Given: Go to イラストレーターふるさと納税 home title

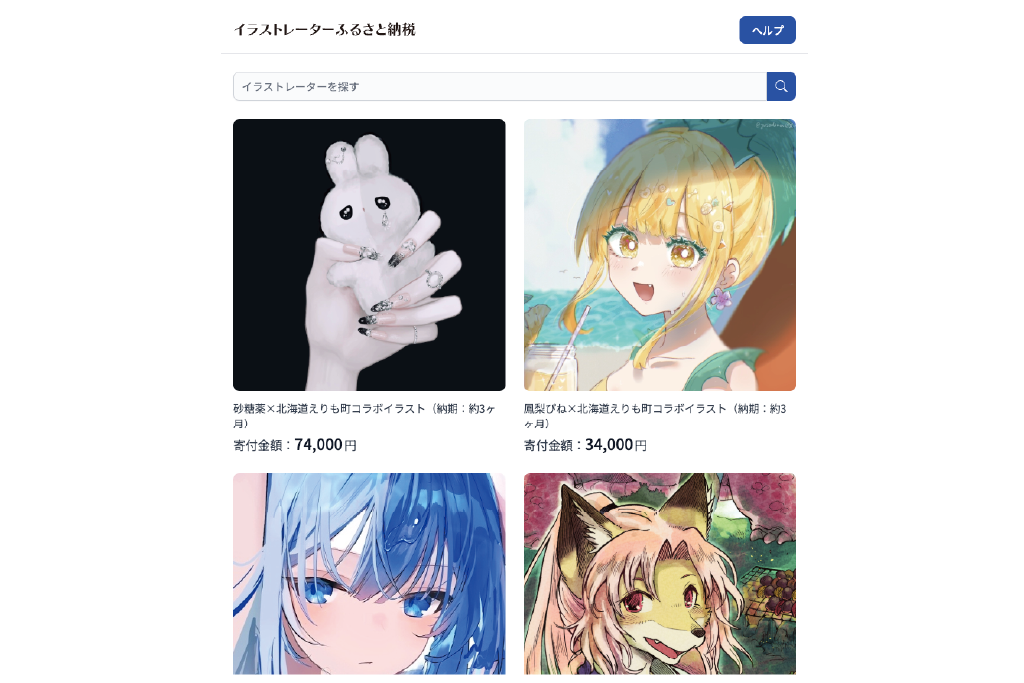Looking at the screenshot, I should [x=325, y=30].
